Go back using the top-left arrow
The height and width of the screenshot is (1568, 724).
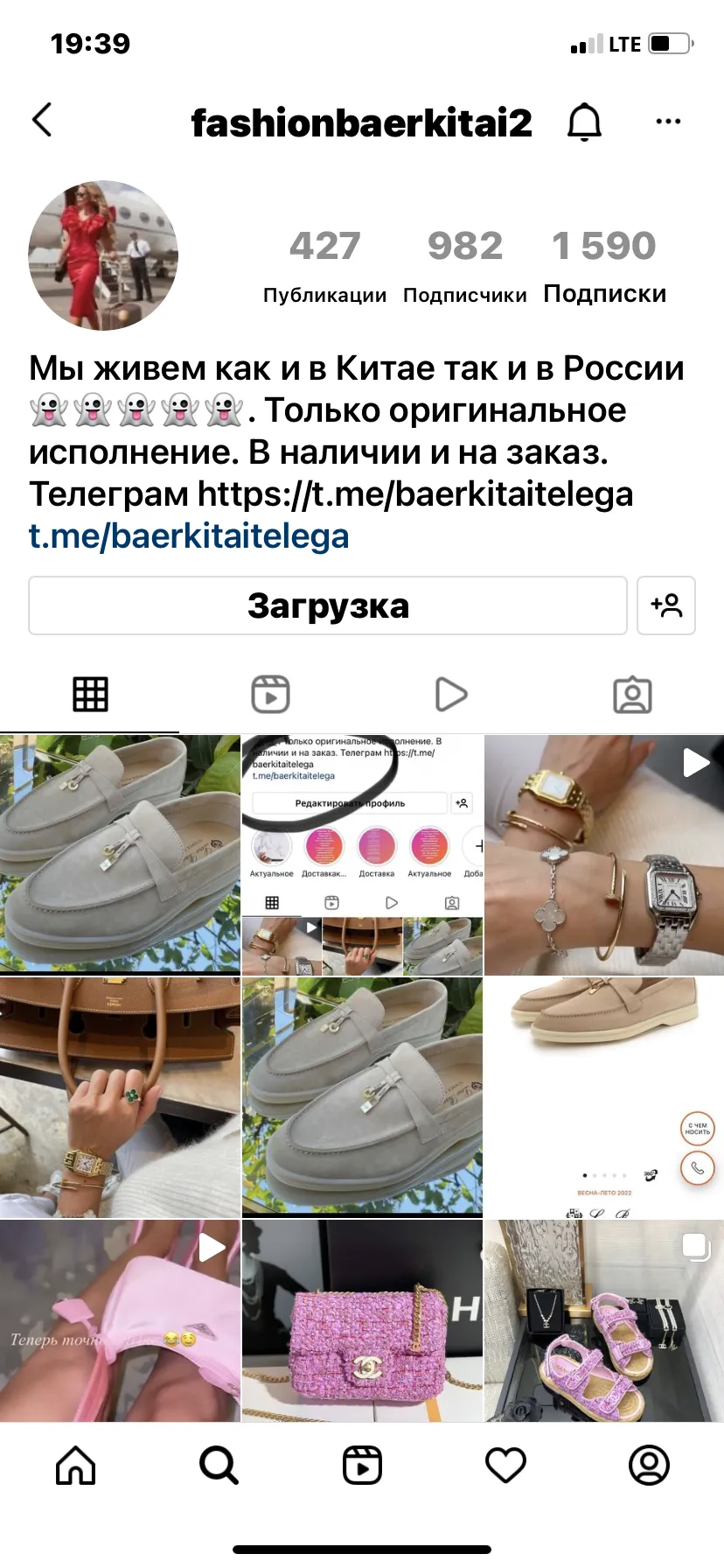[42, 121]
